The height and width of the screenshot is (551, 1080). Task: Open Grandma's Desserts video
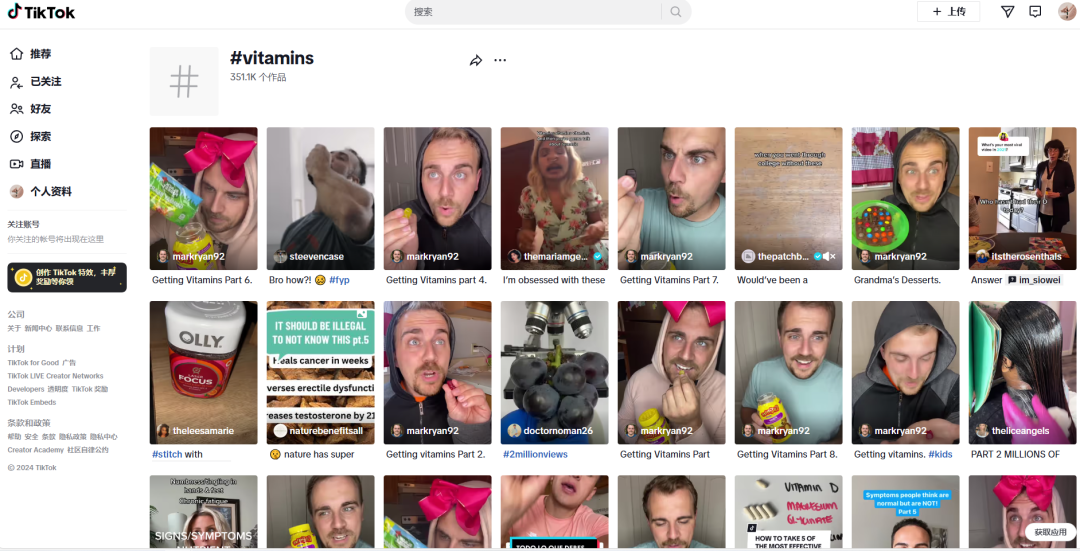(x=905, y=198)
